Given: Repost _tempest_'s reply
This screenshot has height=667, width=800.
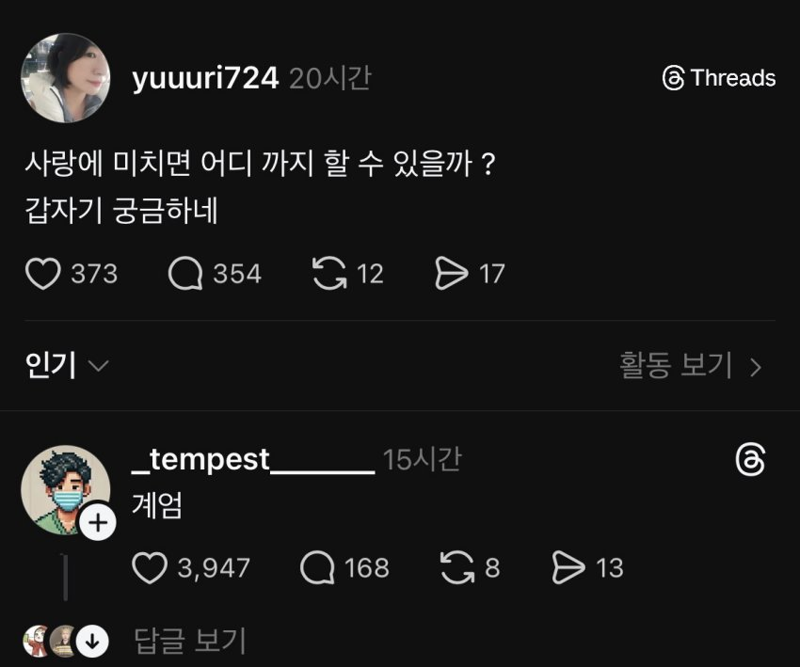Looking at the screenshot, I should click(456, 568).
